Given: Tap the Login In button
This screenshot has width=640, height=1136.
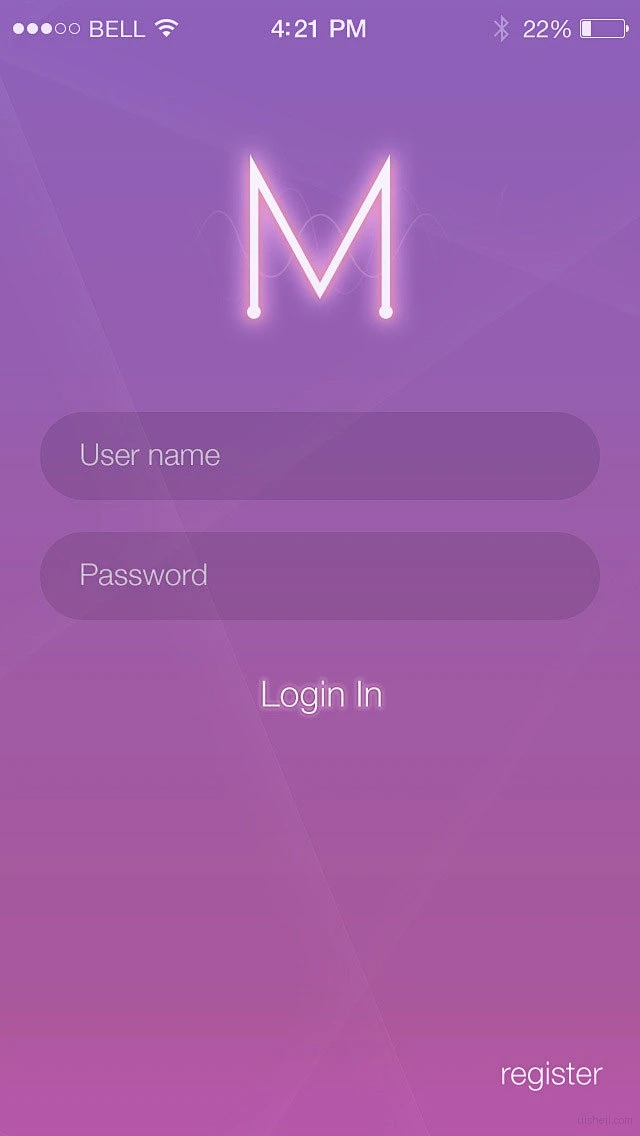Looking at the screenshot, I should [321, 695].
